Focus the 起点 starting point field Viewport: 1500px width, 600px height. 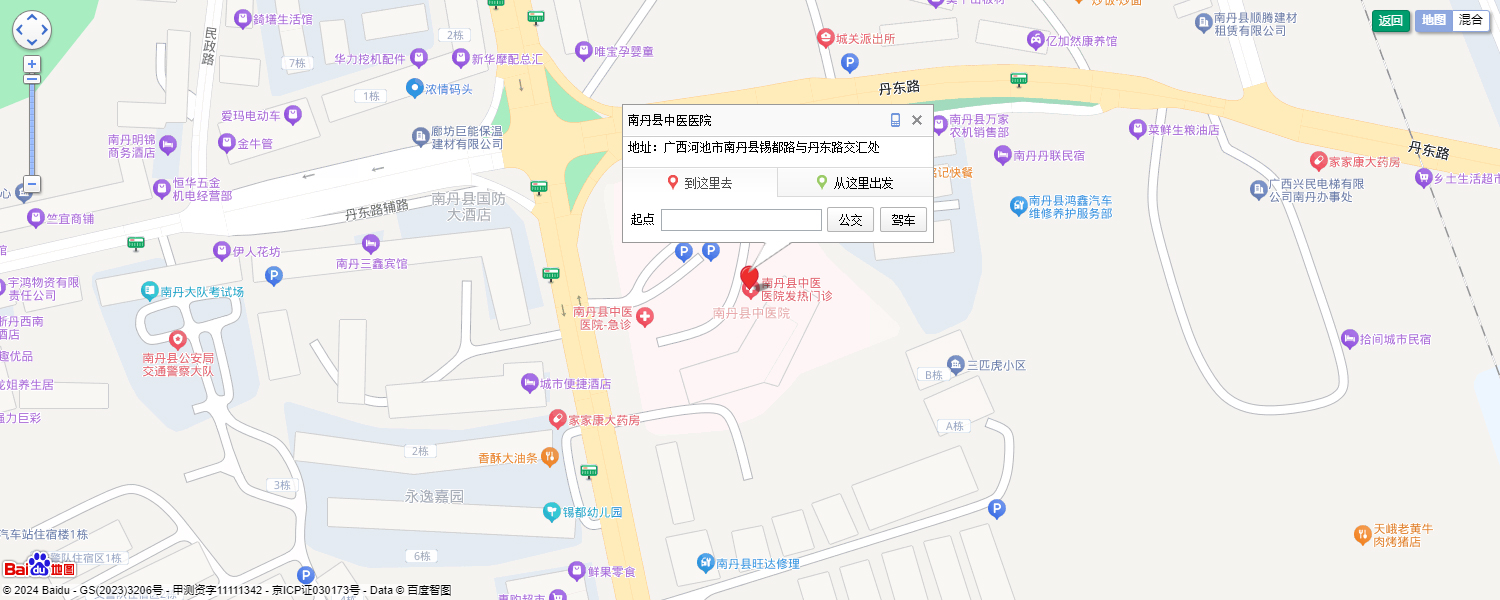[741, 220]
